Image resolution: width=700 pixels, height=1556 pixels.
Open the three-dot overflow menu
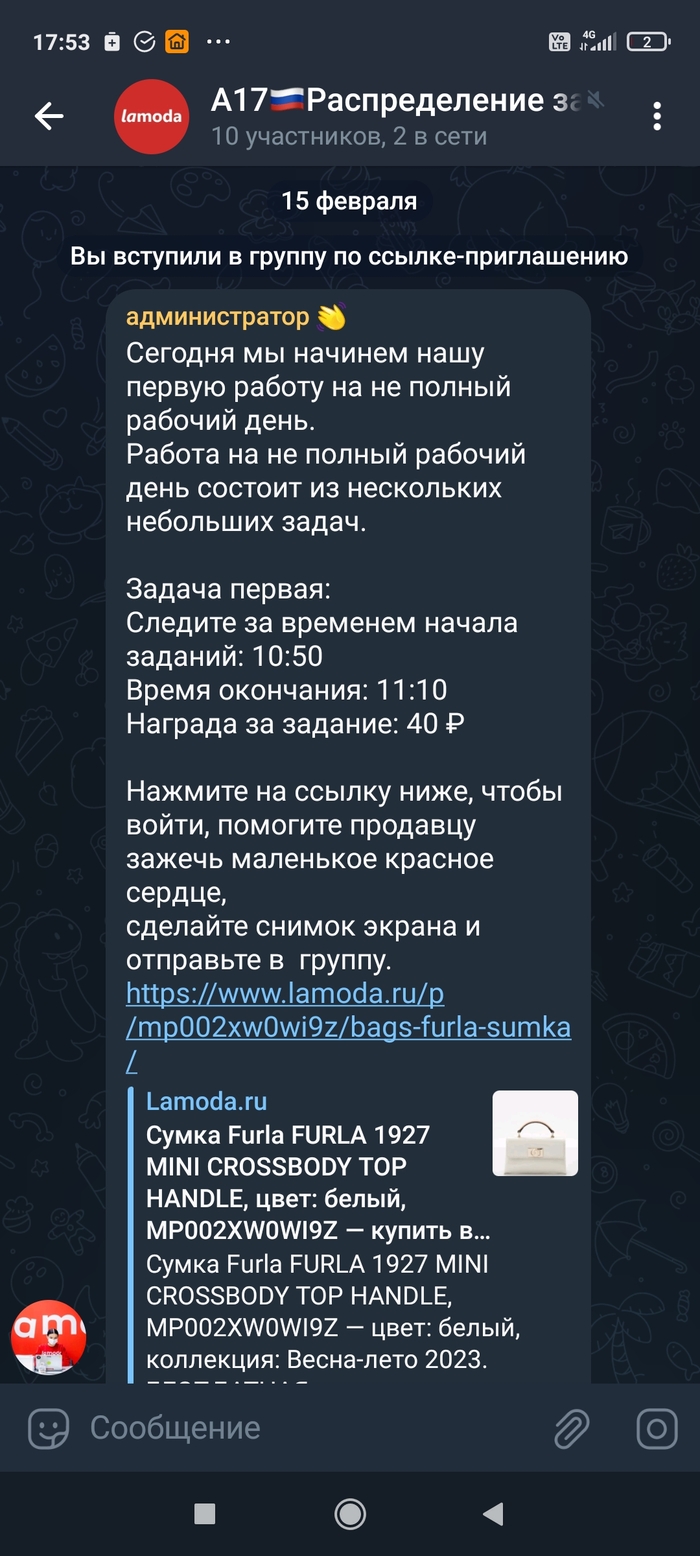pos(657,117)
